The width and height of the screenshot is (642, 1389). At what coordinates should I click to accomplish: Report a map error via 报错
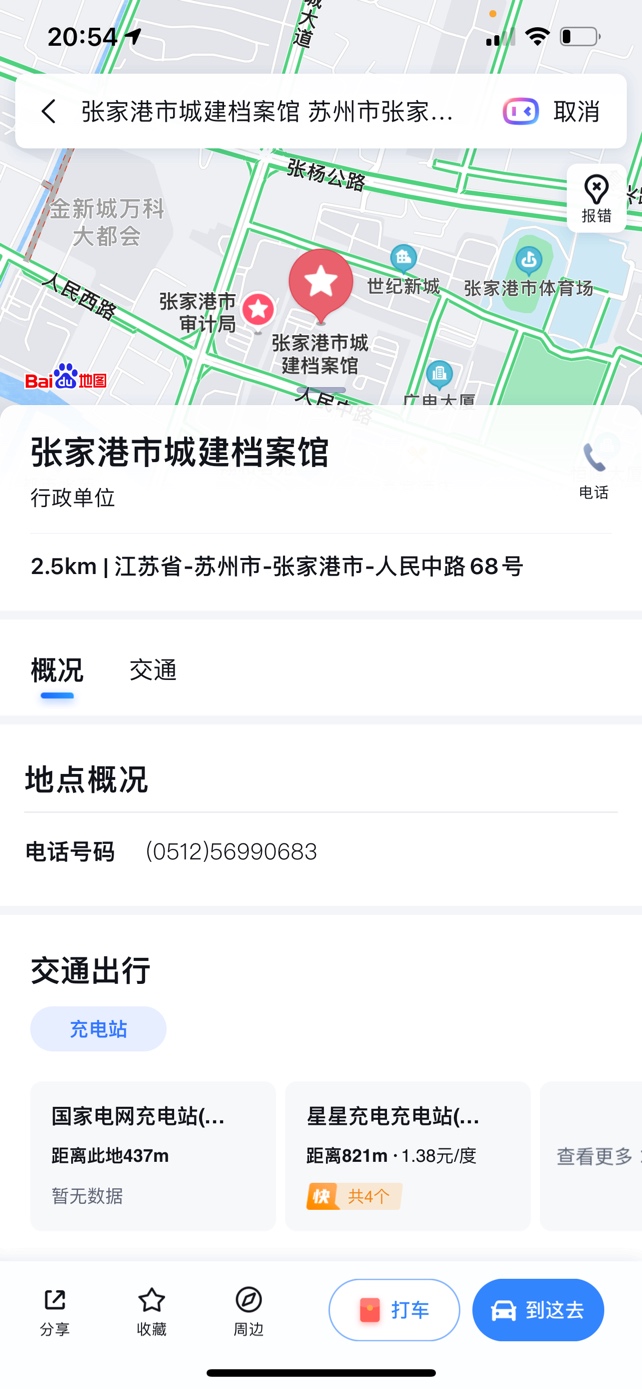[596, 198]
